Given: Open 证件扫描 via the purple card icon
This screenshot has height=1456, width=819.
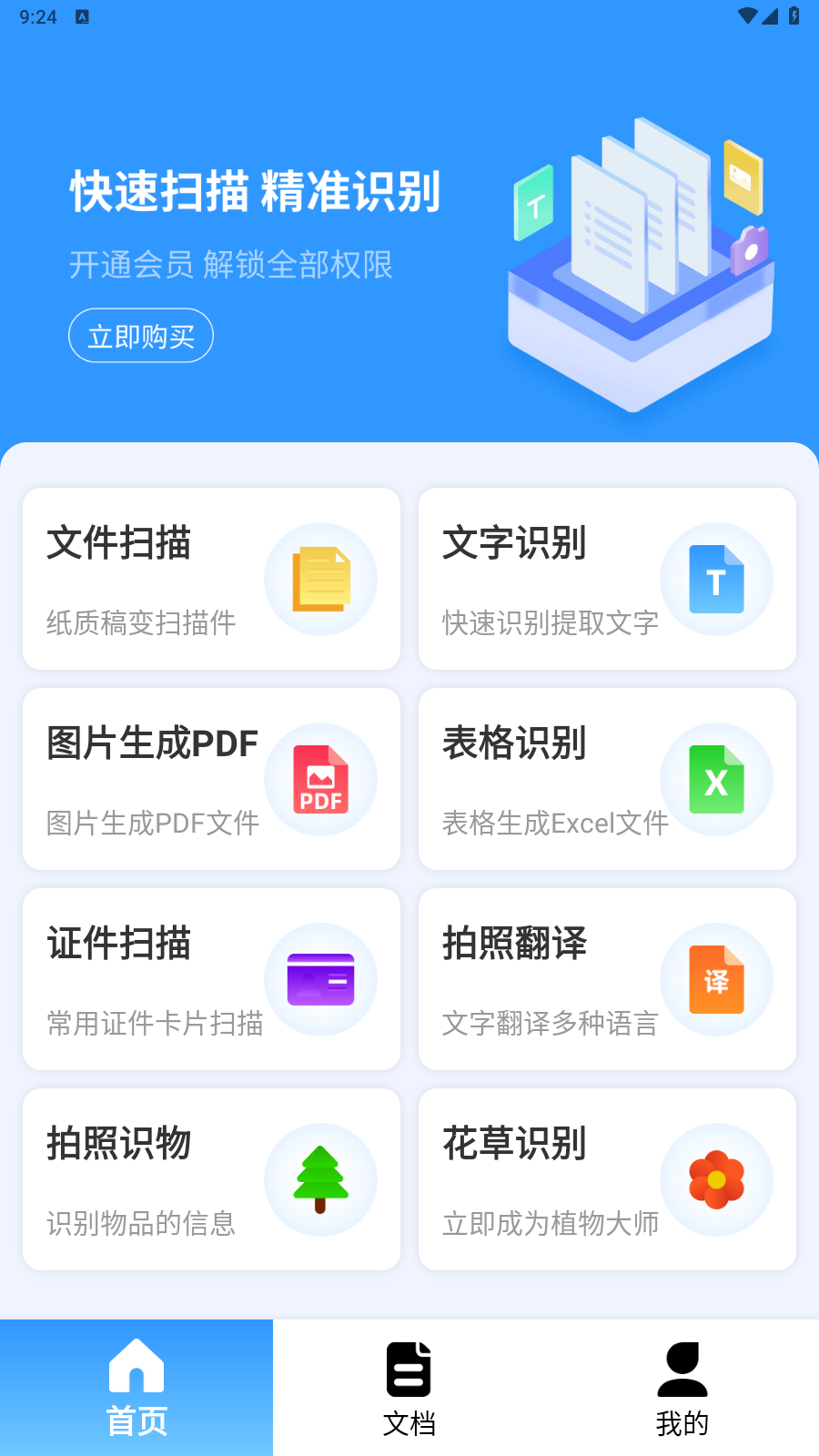Looking at the screenshot, I should (320, 979).
